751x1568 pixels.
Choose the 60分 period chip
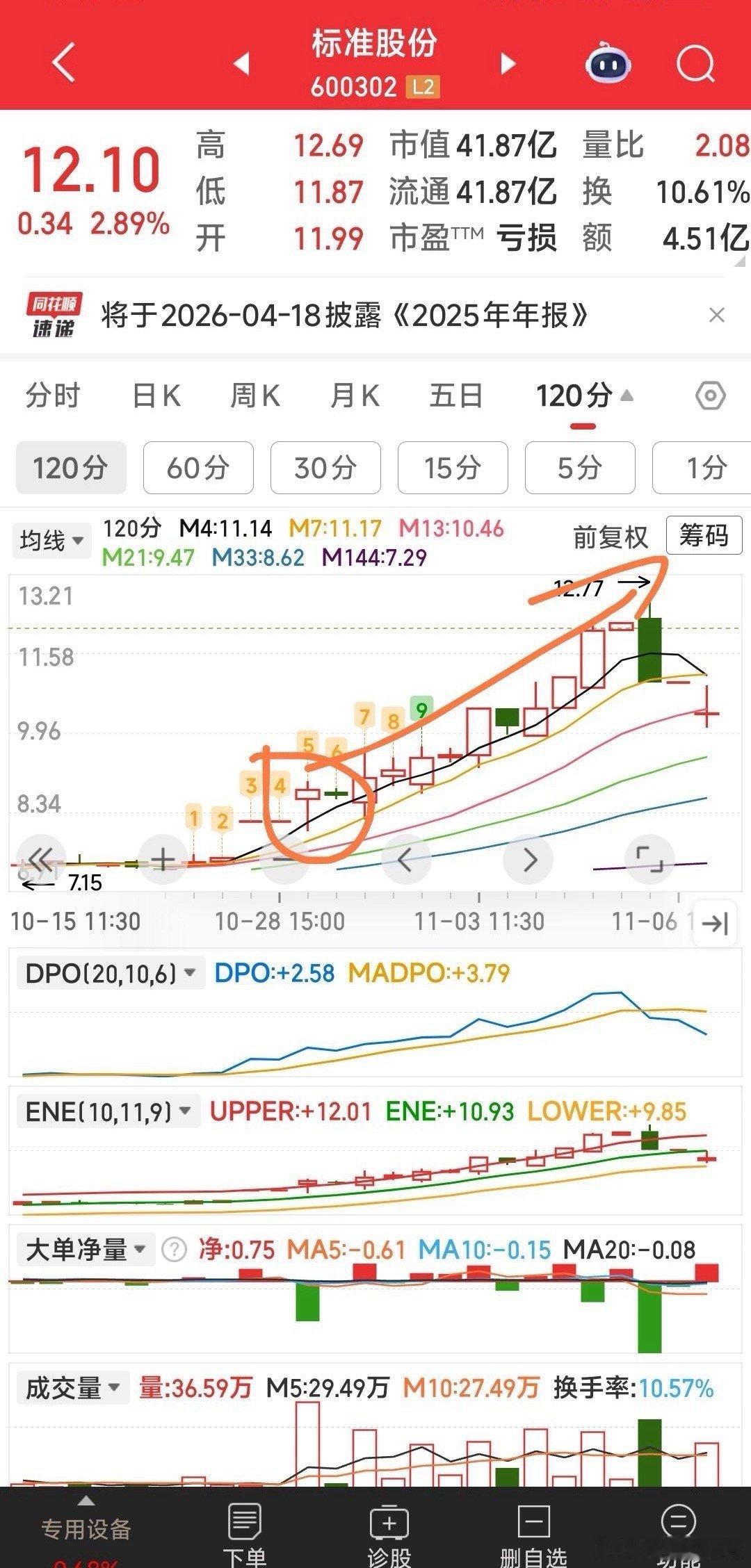pos(198,468)
